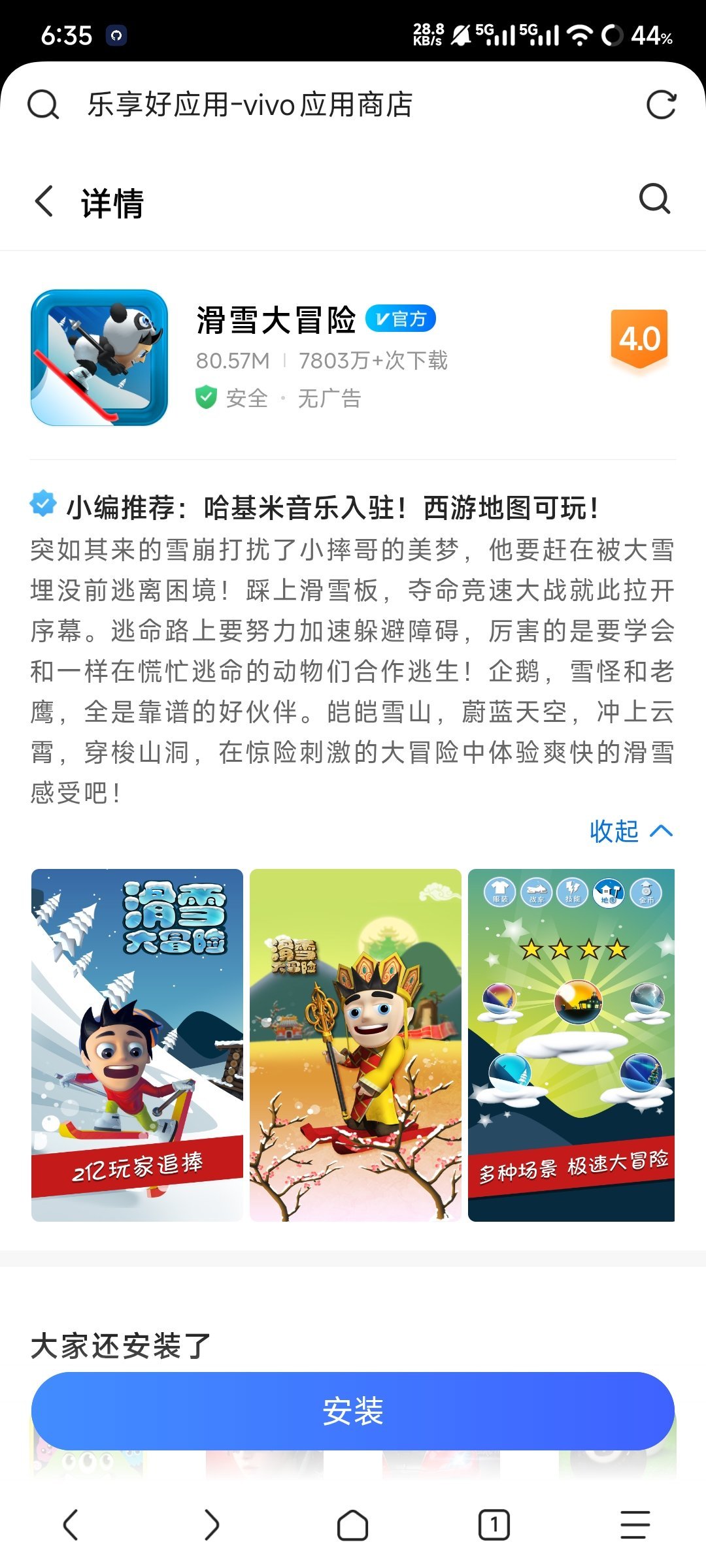
Task: Go back using the arrow beside 详情
Action: pyautogui.click(x=44, y=201)
